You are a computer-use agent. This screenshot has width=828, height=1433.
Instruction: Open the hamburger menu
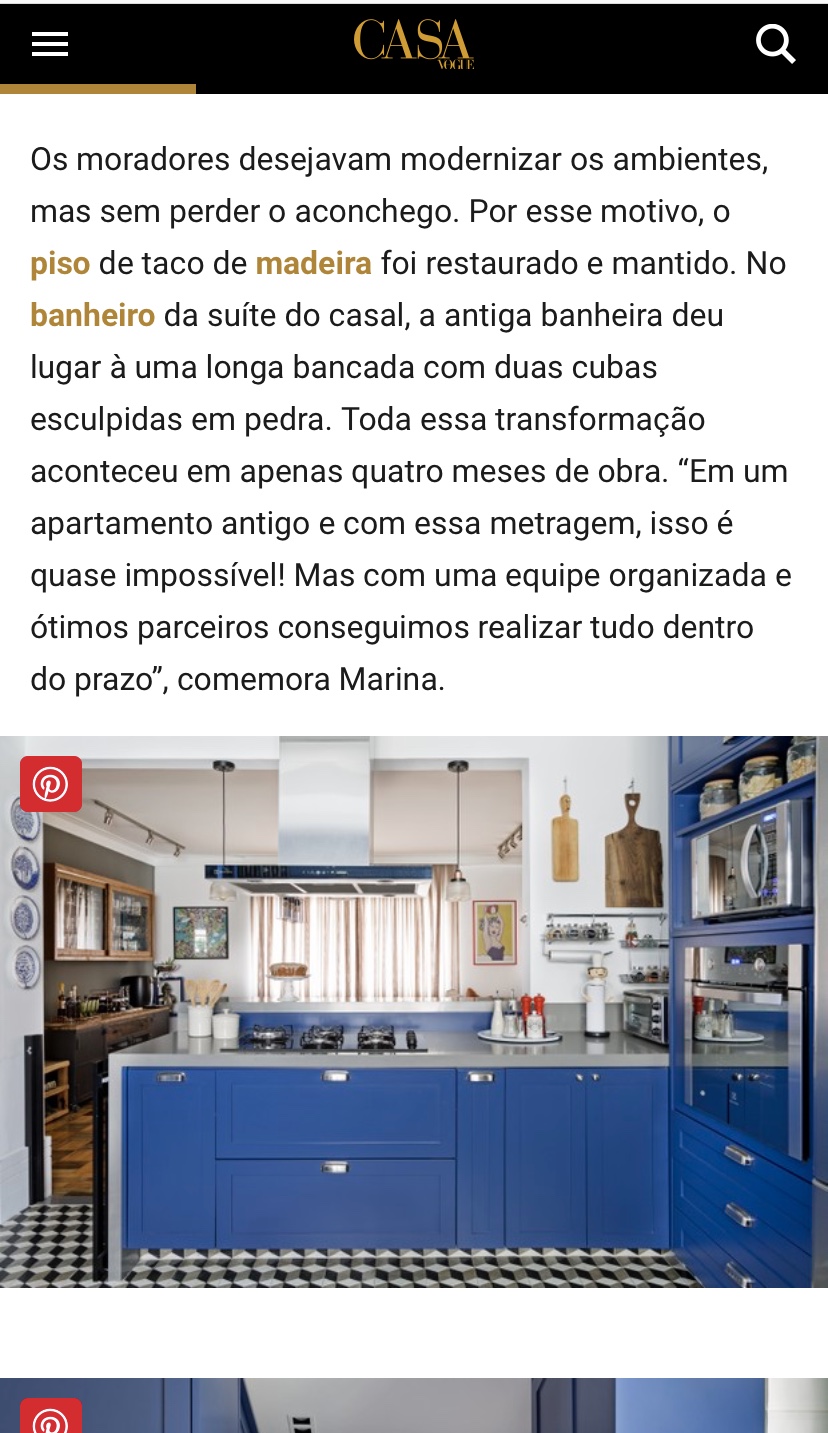(x=49, y=44)
